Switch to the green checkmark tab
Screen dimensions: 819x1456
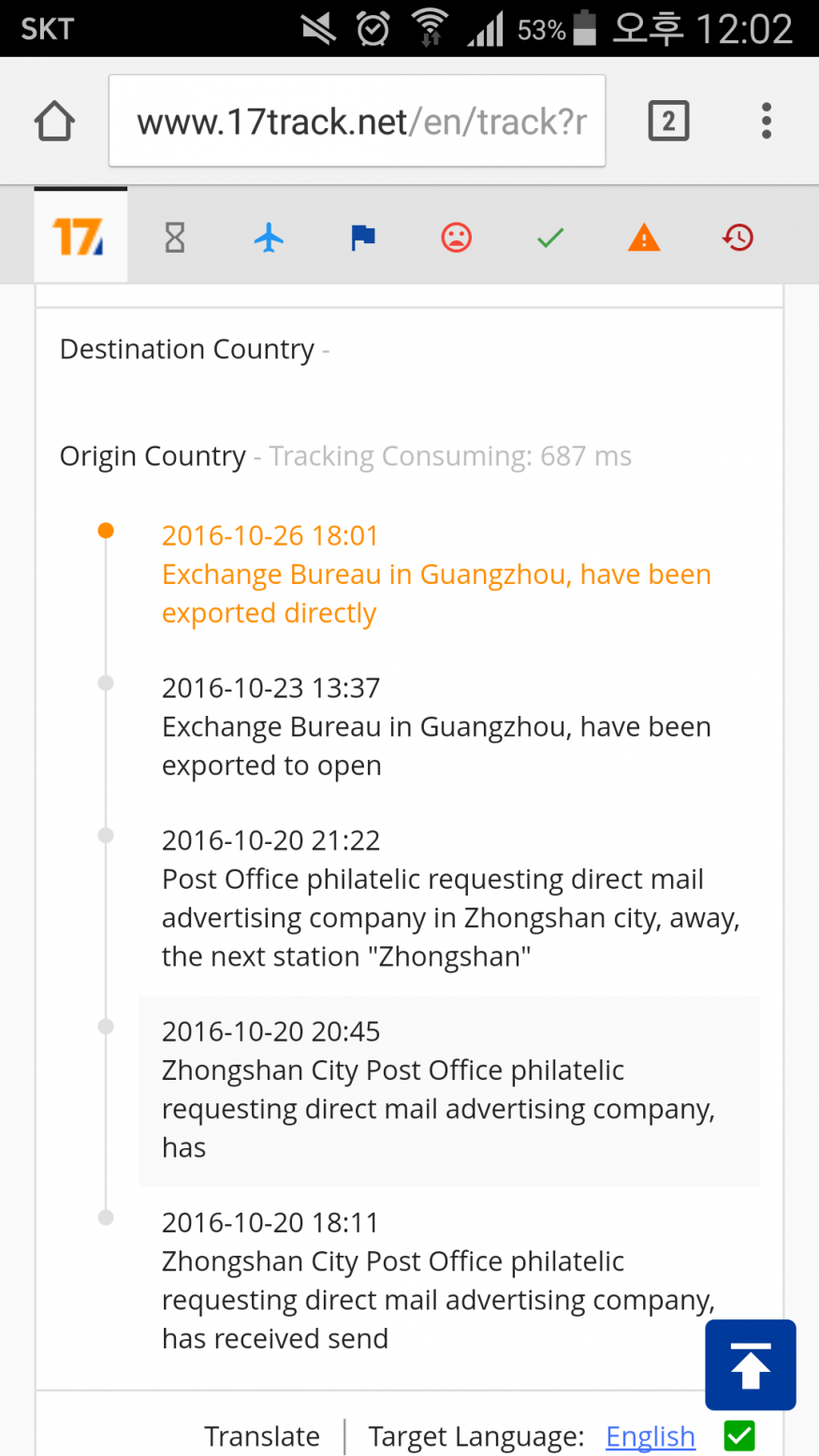550,238
